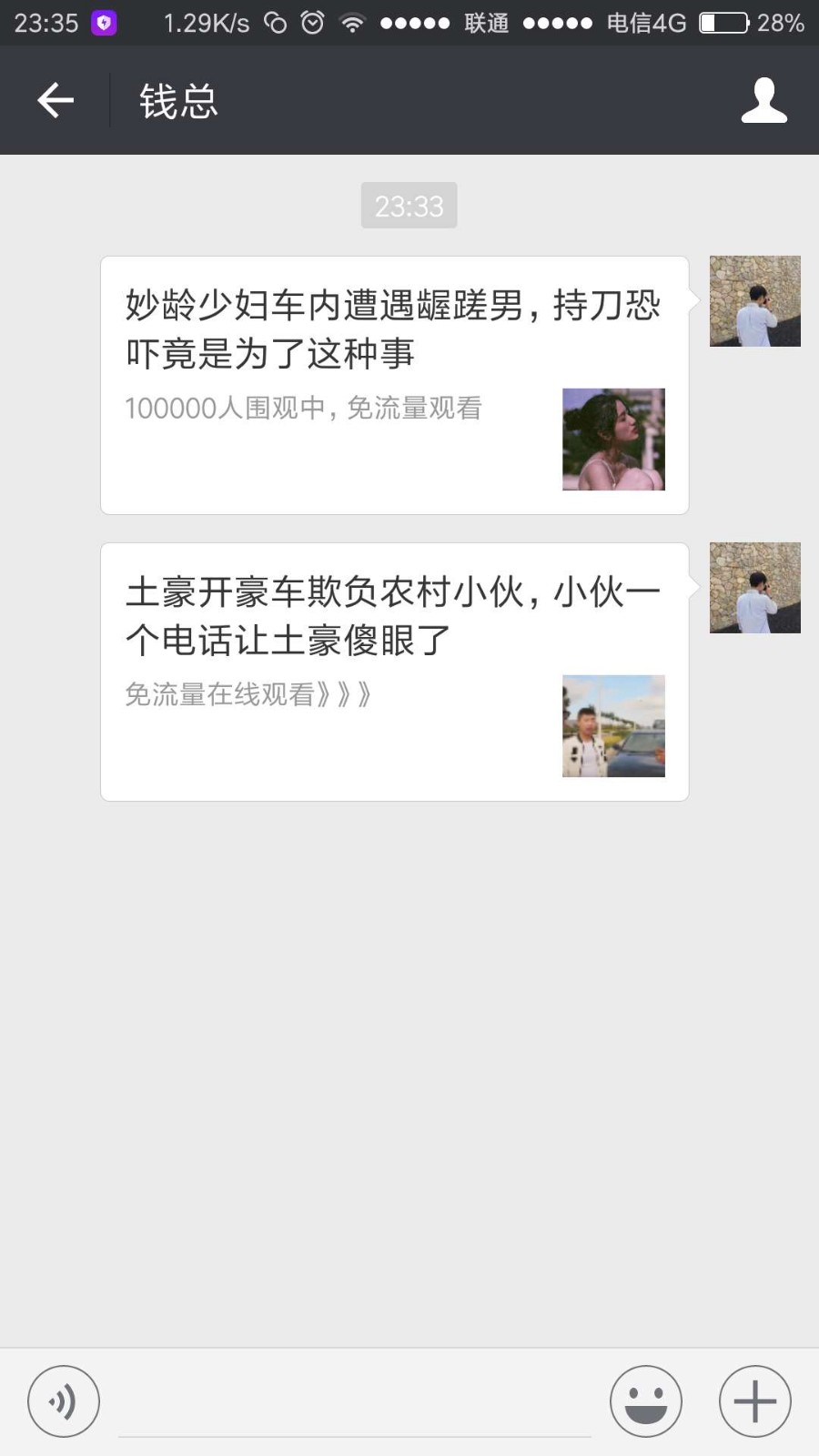Tap the avatar next to the second message

click(x=755, y=587)
